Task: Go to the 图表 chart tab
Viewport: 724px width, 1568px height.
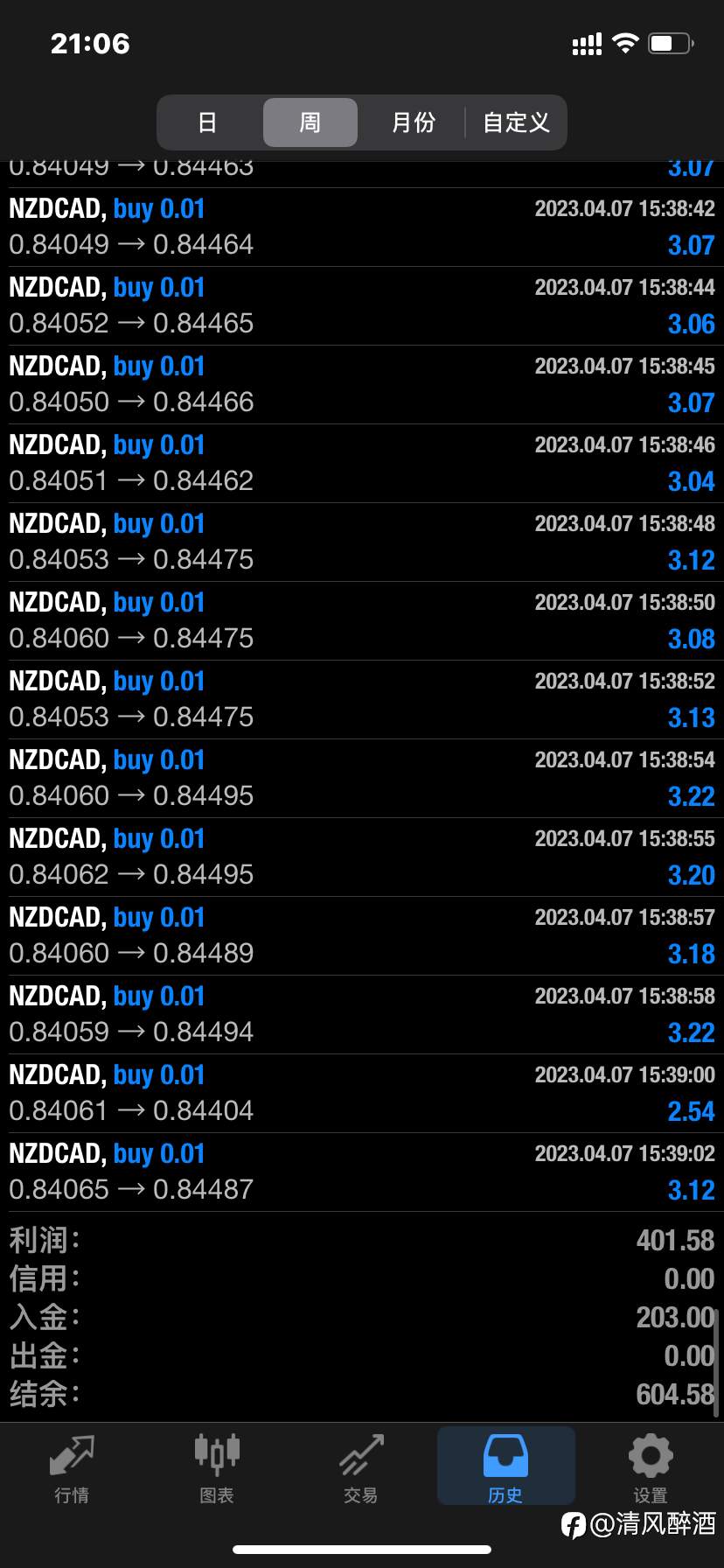Action: coord(217,1469)
